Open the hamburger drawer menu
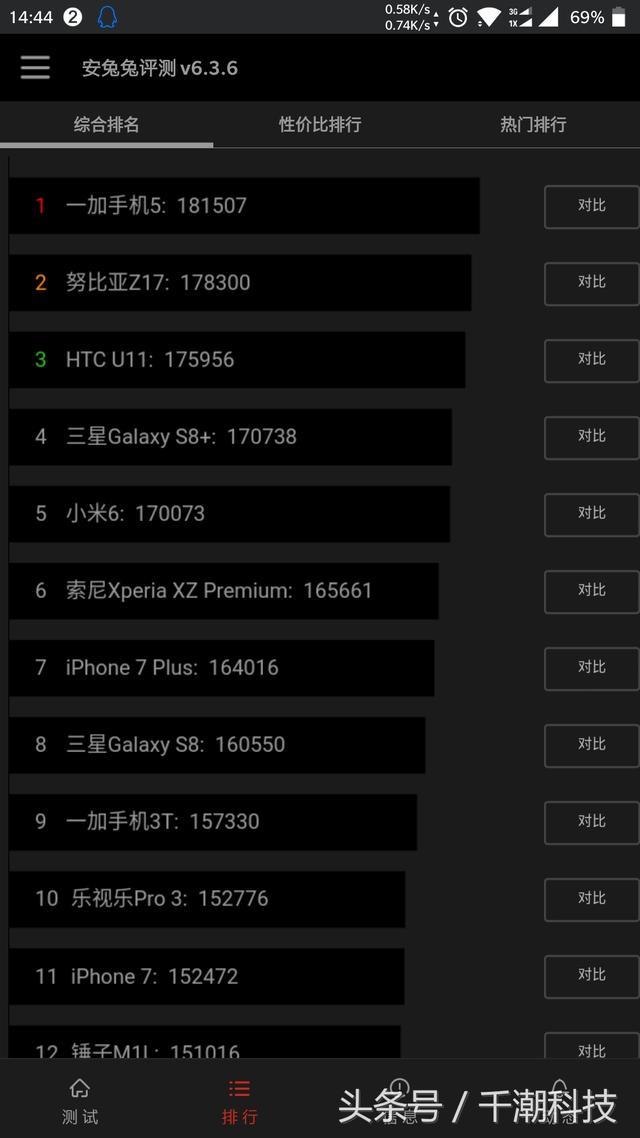Screen dimensions: 640x1138 [x=35, y=67]
